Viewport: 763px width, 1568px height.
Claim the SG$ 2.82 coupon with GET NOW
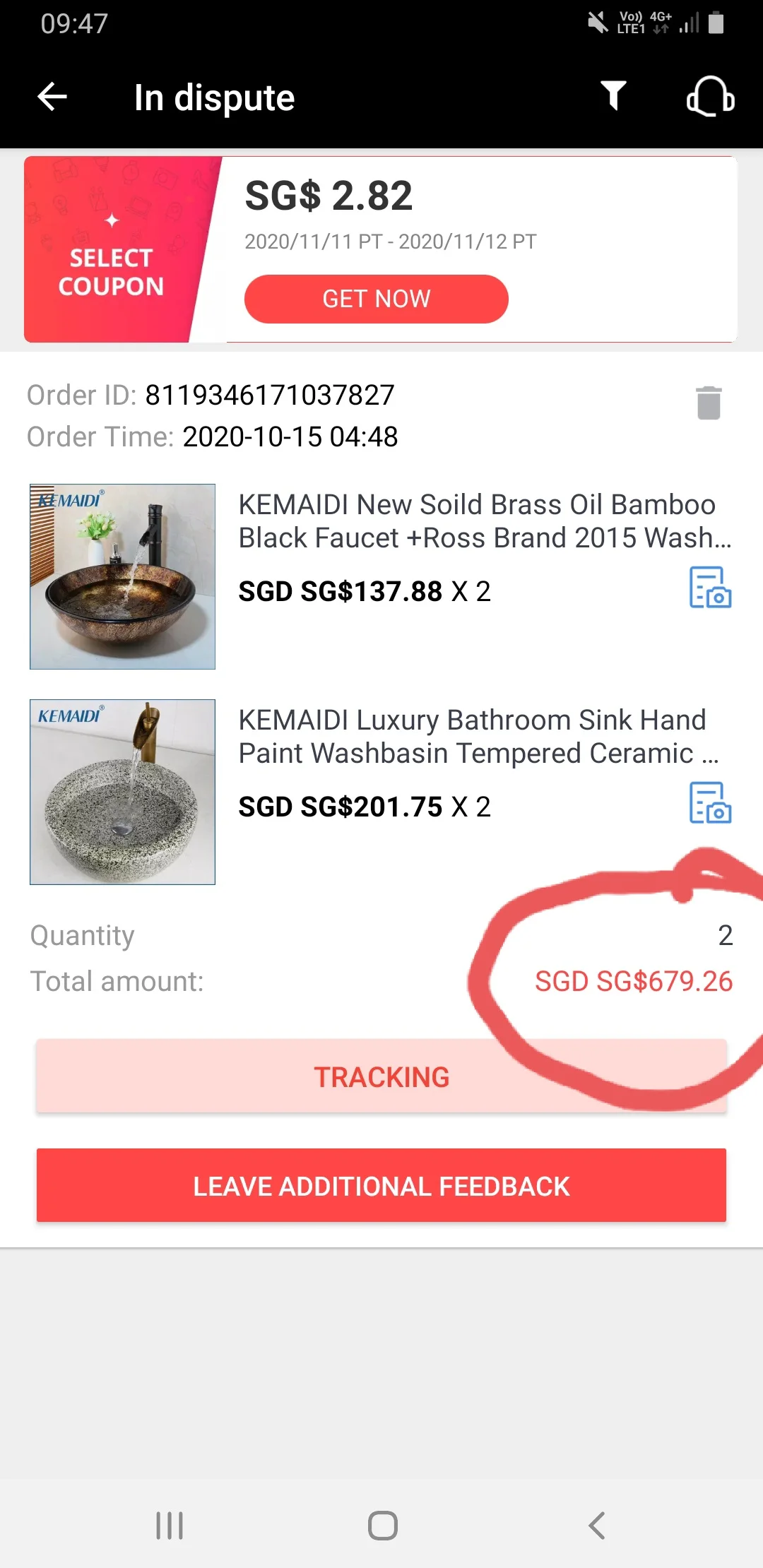(376, 299)
